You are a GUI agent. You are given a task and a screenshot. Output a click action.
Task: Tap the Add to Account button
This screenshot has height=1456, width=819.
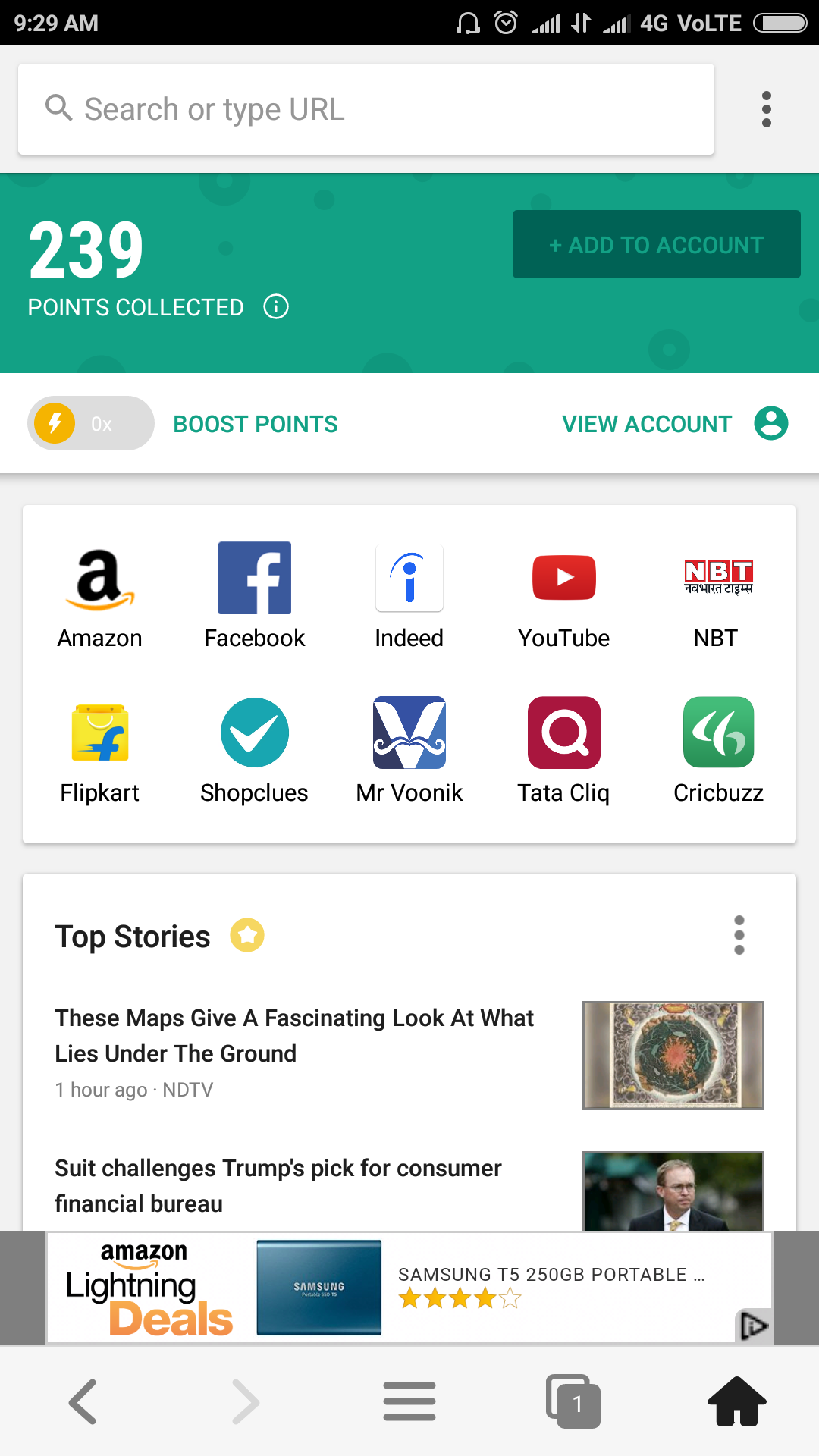[x=656, y=245]
